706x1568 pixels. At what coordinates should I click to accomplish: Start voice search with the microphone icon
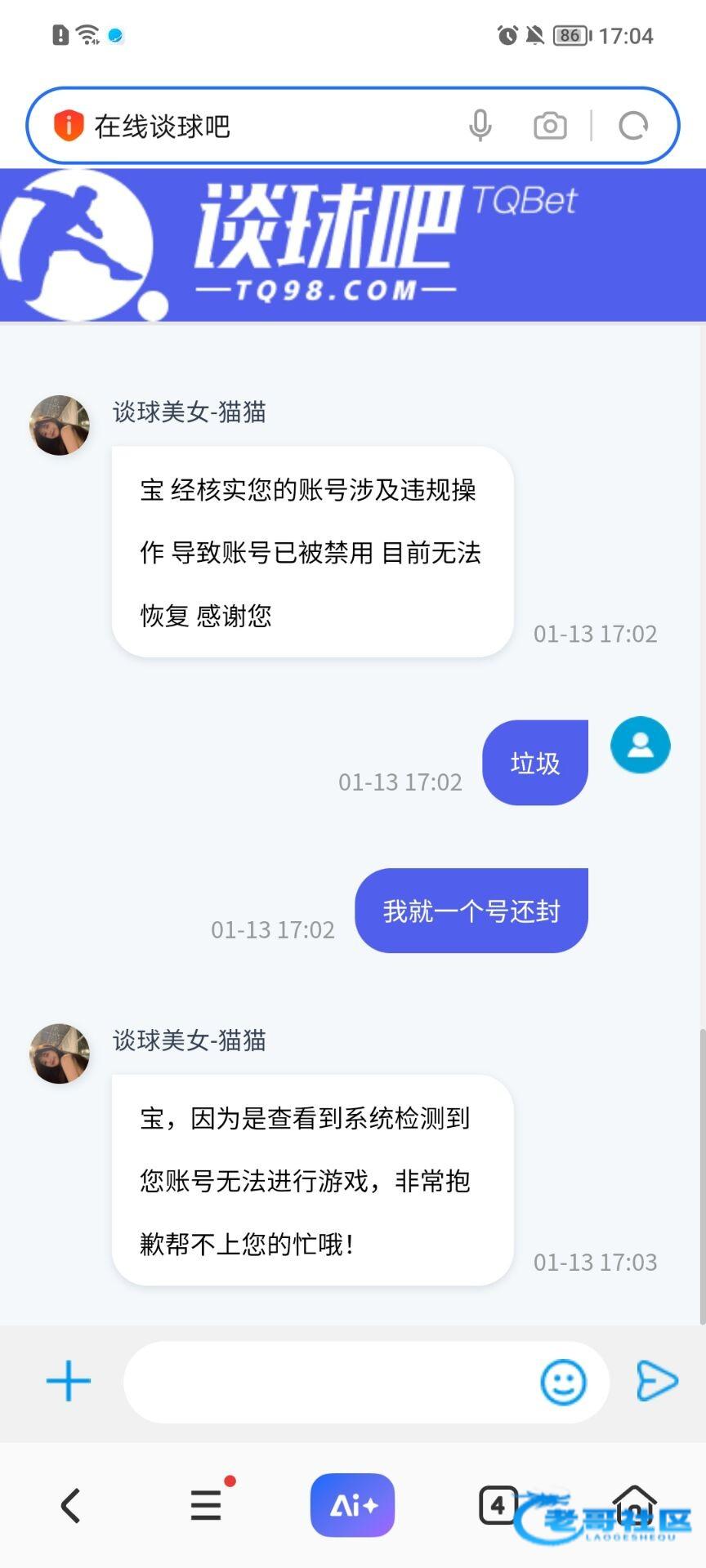[x=480, y=126]
